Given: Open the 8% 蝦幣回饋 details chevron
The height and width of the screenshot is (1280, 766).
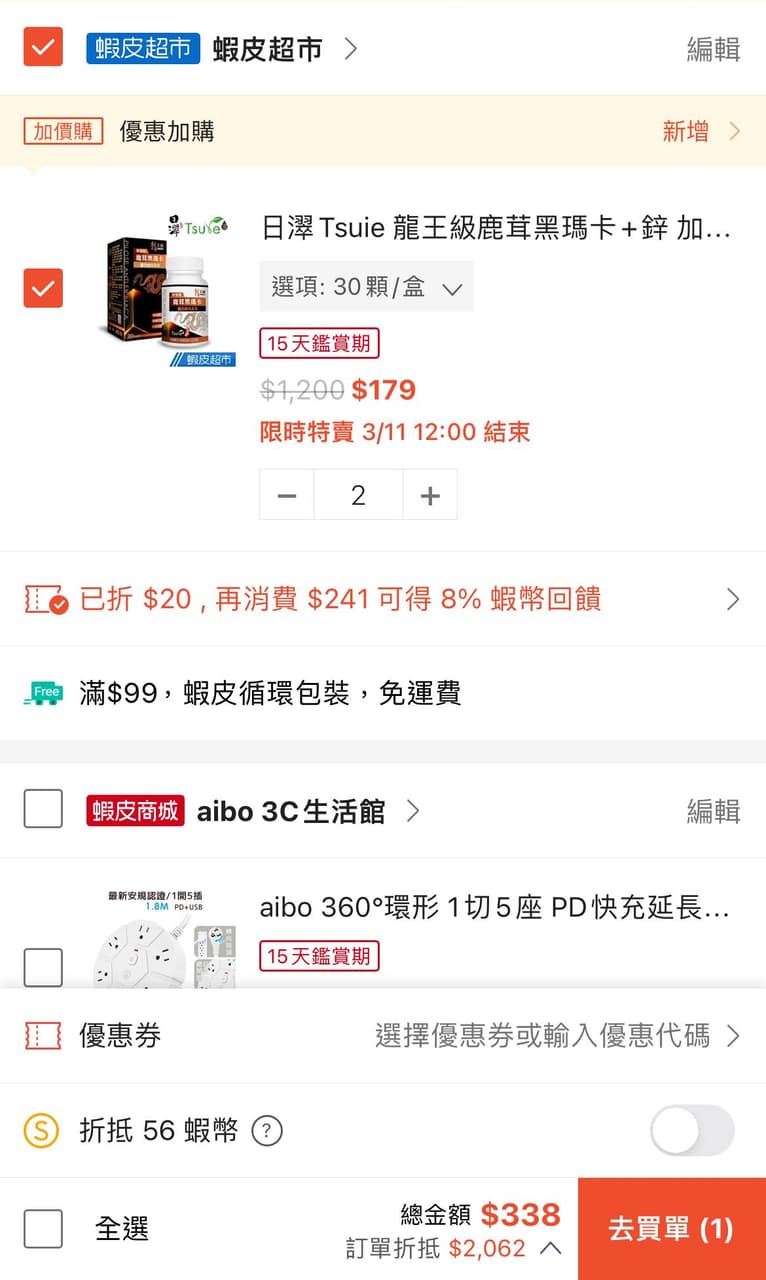Looking at the screenshot, I should coord(733,598).
